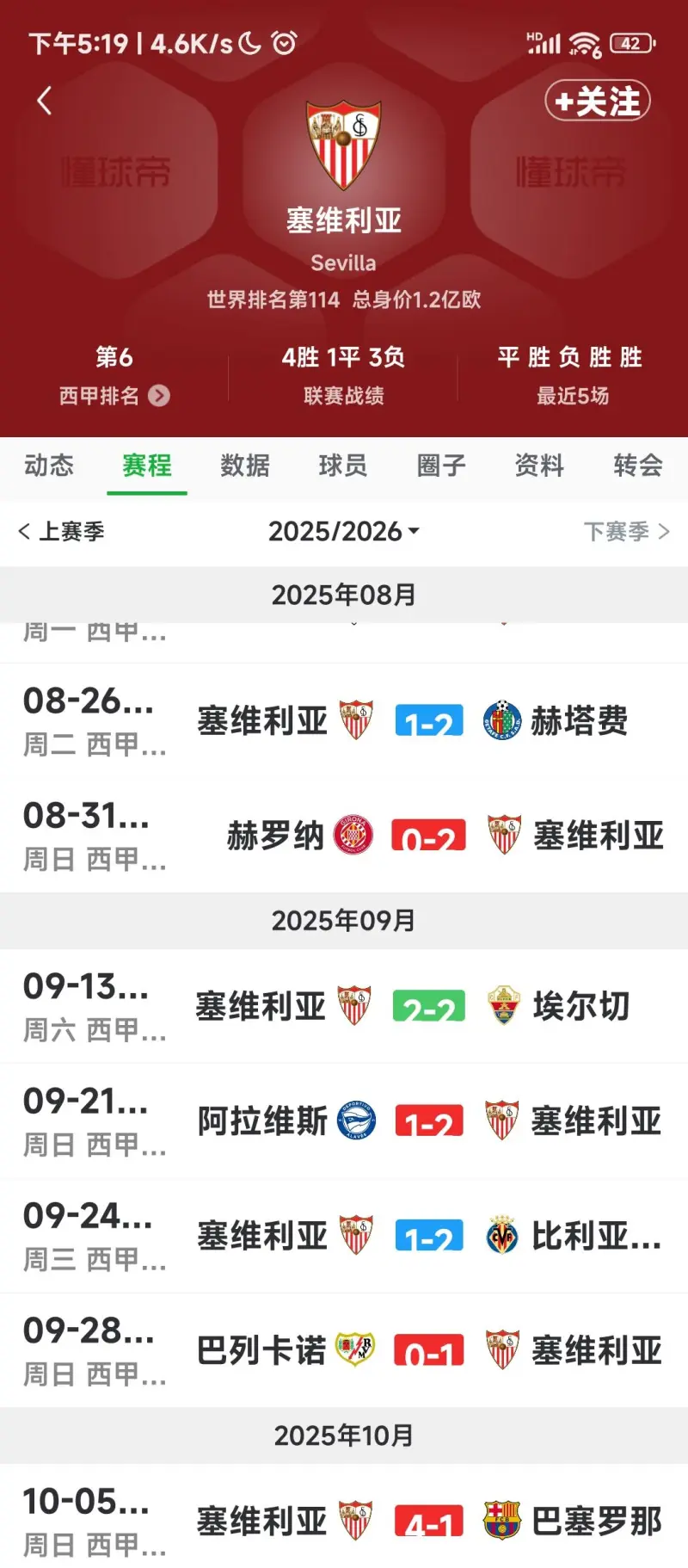Follow Sevilla with the +关注 button
The width and height of the screenshot is (688, 1568).
pyautogui.click(x=598, y=102)
